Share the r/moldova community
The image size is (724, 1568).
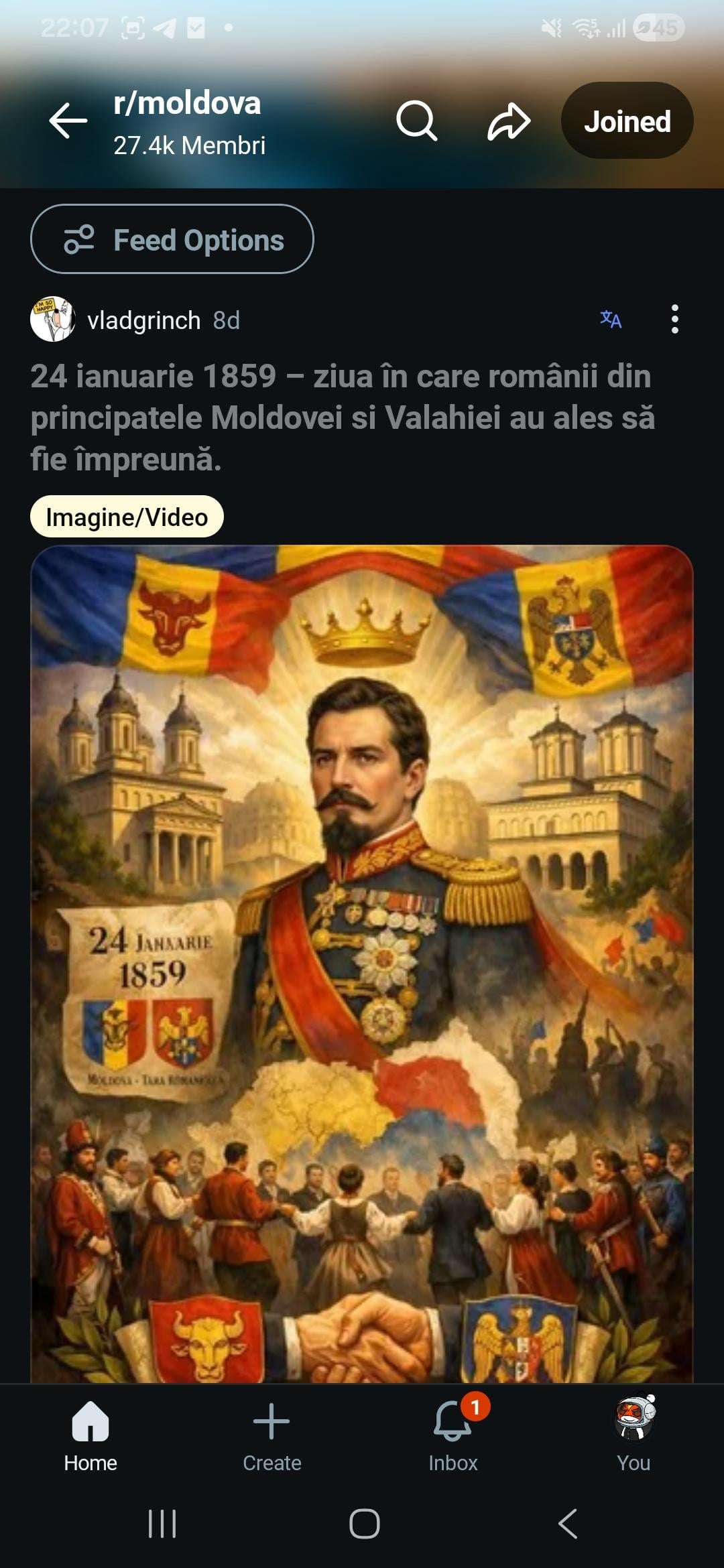click(509, 121)
